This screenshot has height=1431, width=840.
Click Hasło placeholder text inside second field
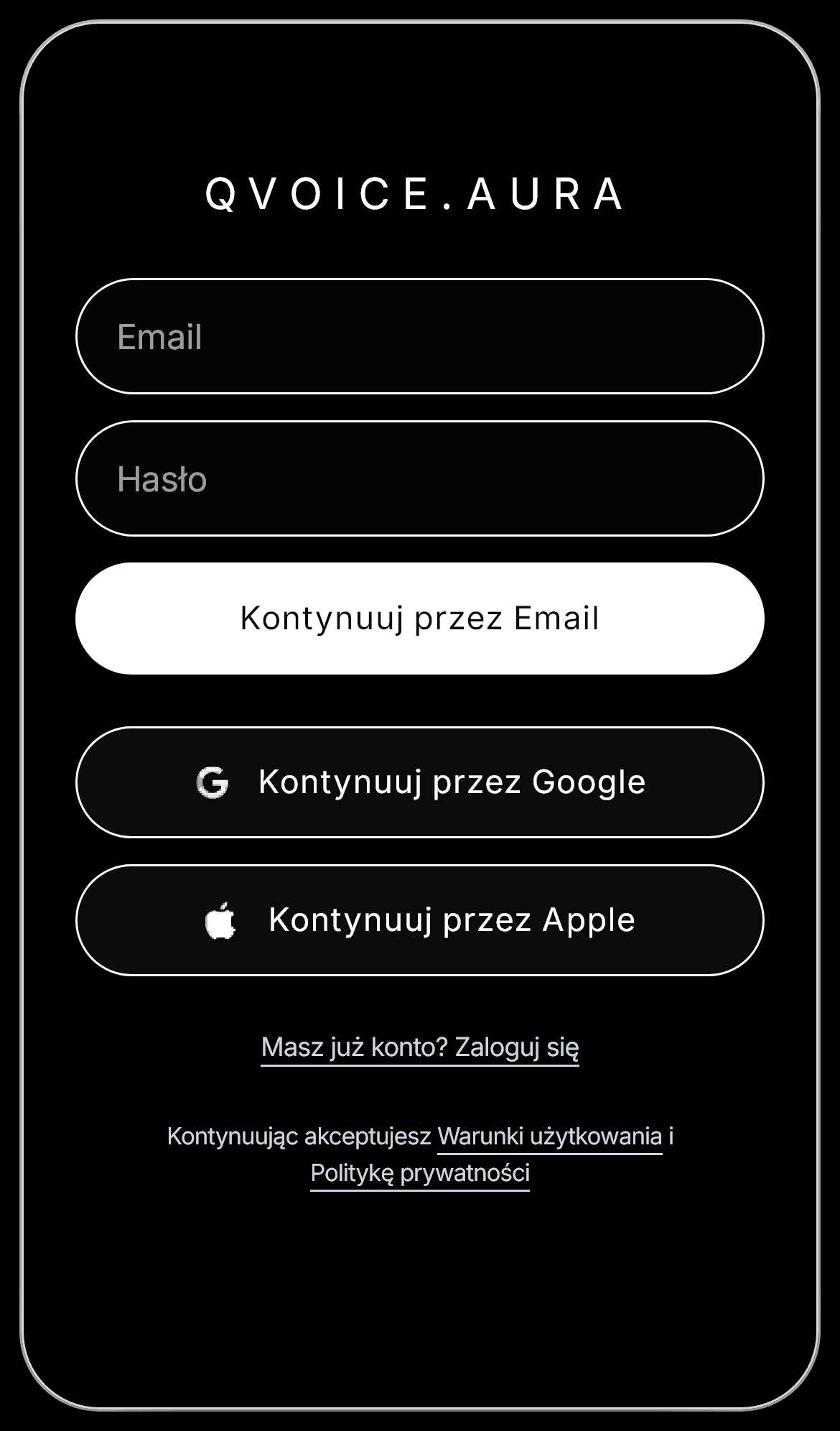click(x=162, y=480)
